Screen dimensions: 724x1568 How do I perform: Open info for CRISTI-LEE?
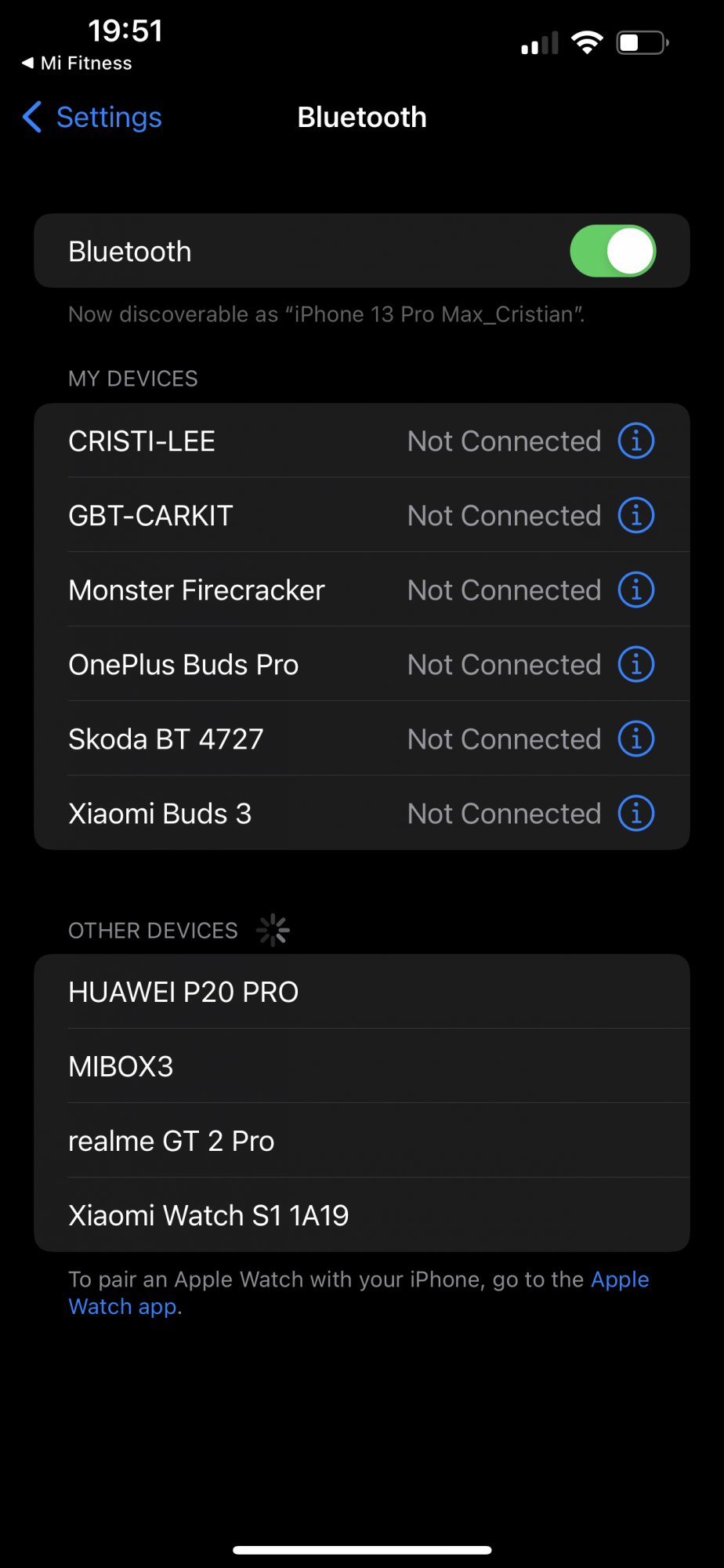point(635,441)
